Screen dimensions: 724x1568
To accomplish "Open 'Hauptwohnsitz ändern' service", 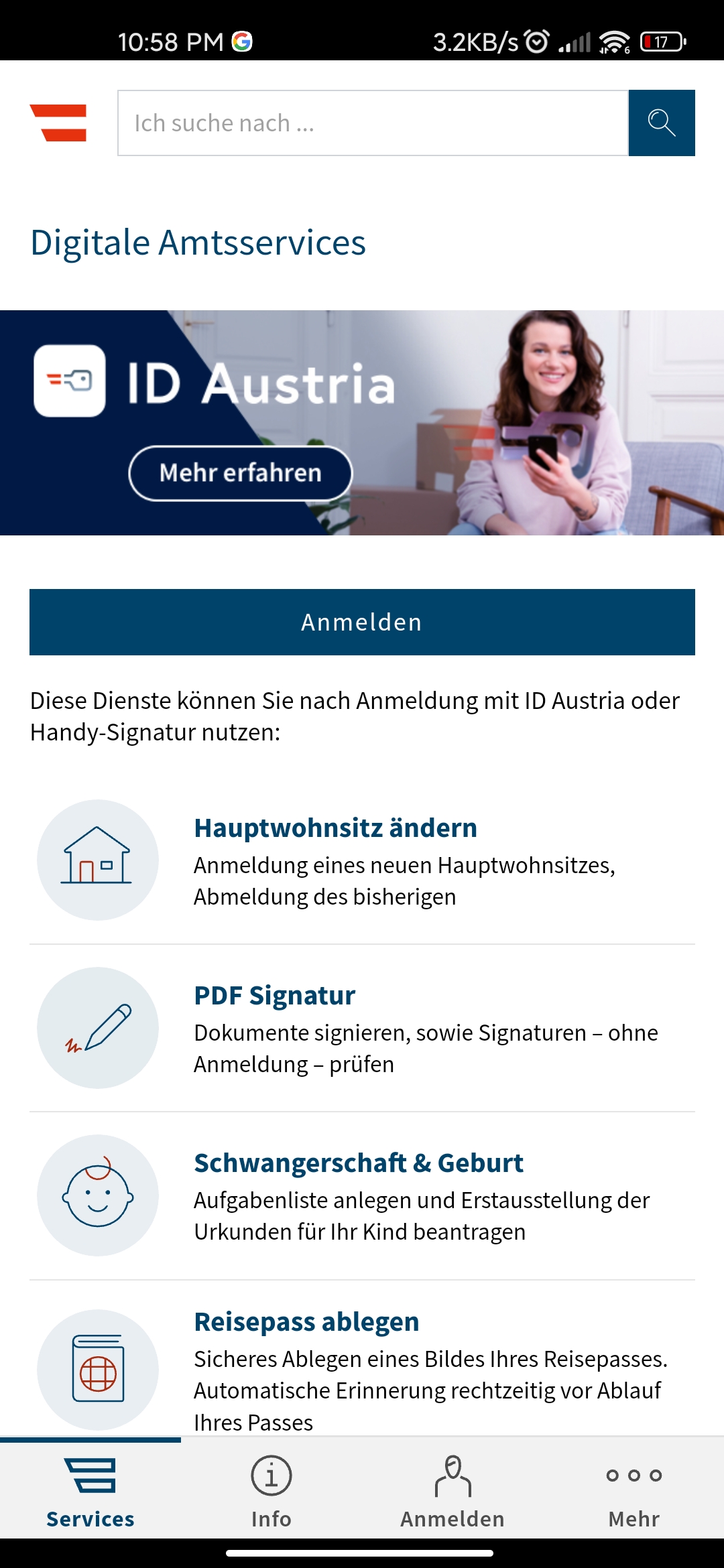I will (x=335, y=828).
